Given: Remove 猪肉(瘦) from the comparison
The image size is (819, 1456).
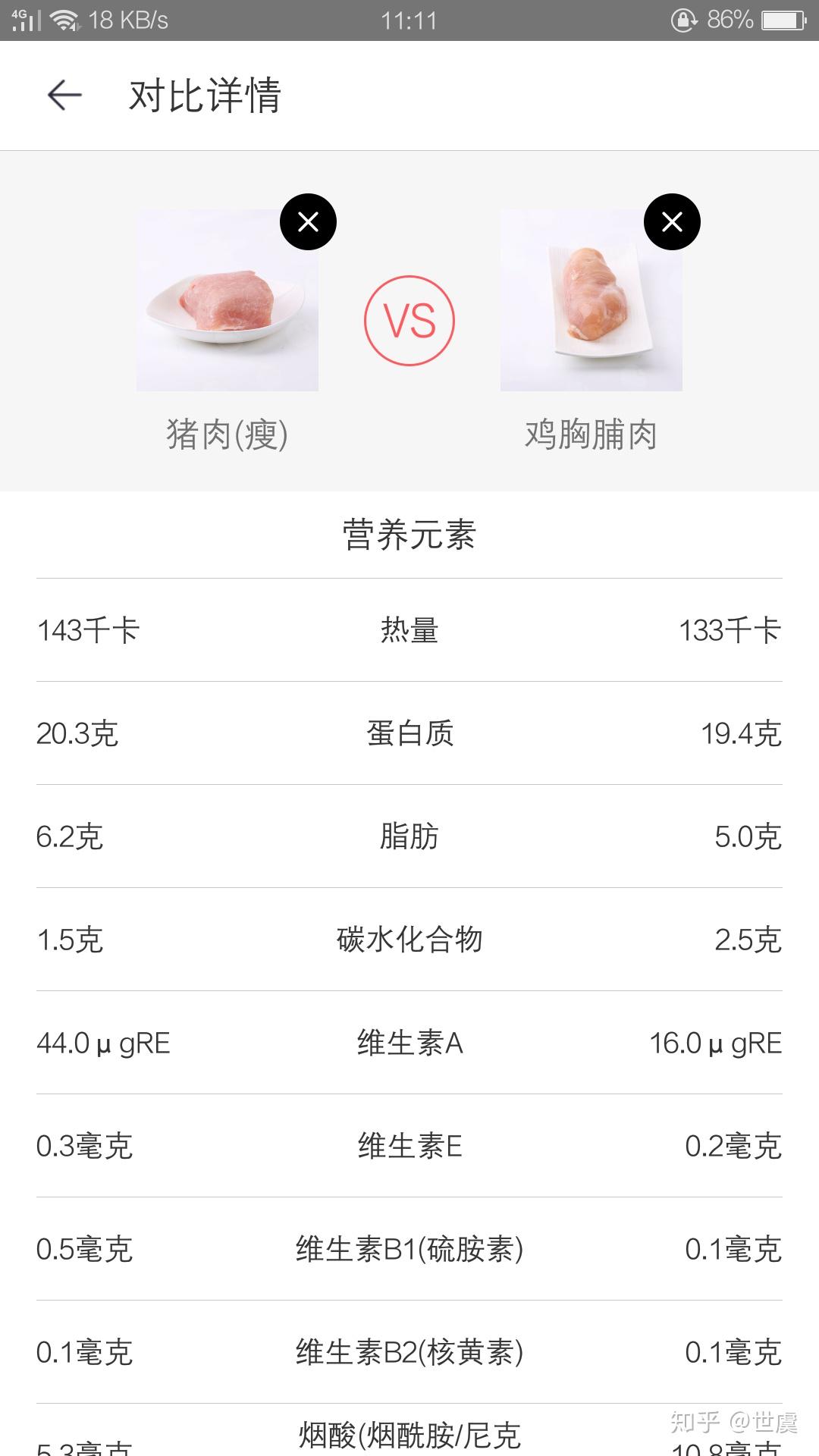Looking at the screenshot, I should pos(307,221).
